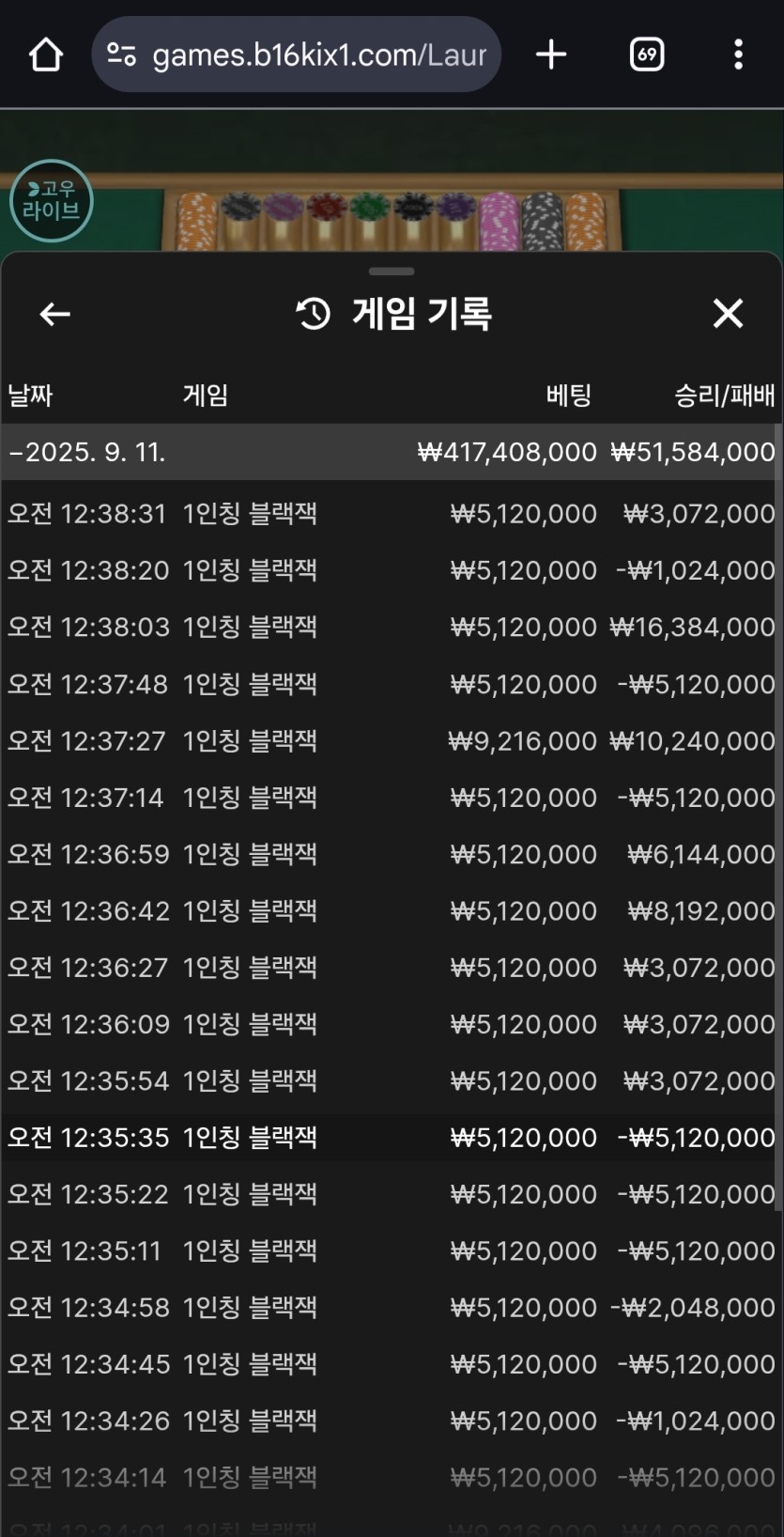Tap the Go Live badge
This screenshot has height=1537, width=784.
click(x=51, y=200)
